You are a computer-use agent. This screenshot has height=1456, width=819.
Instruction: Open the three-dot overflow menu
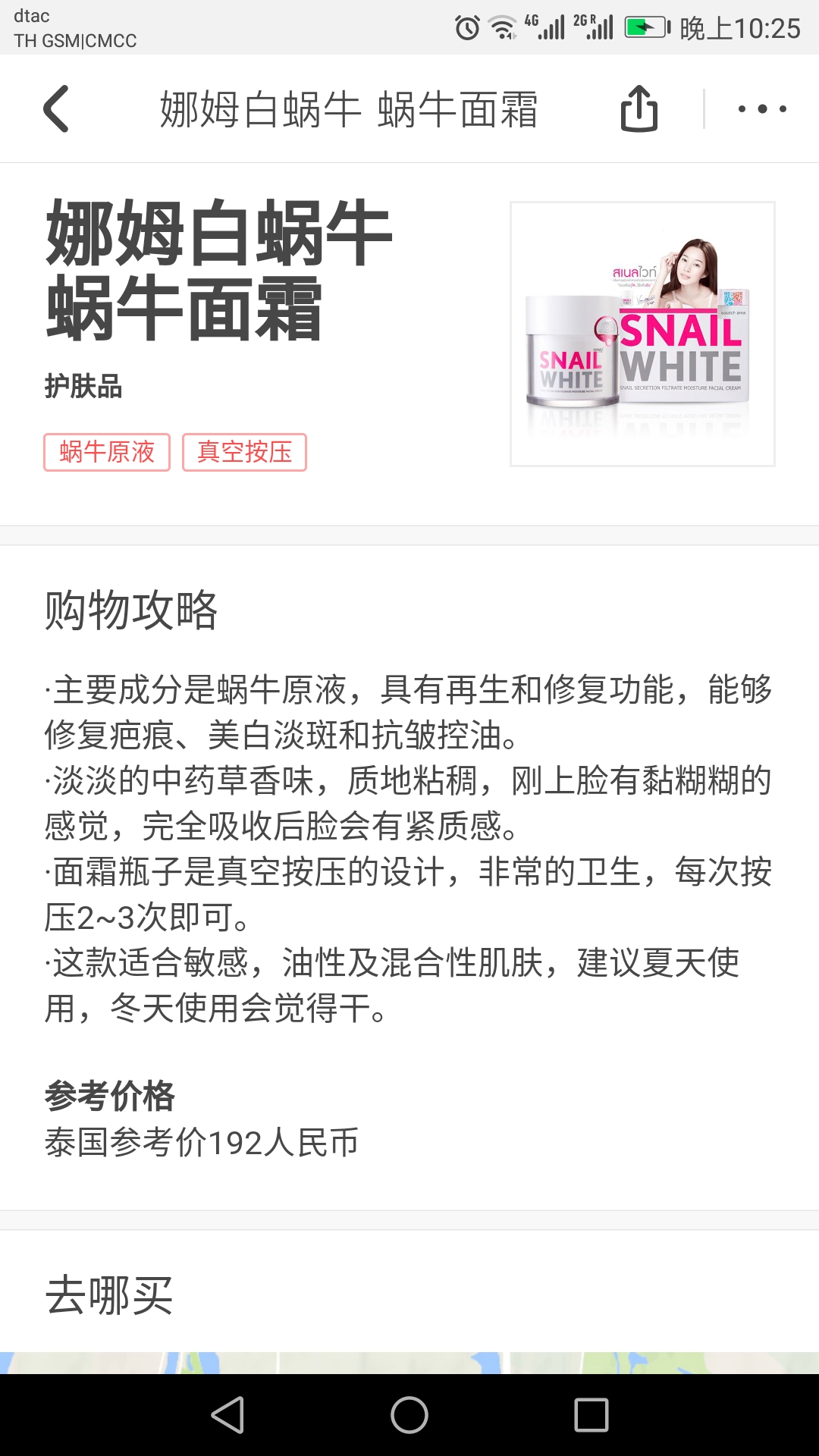[762, 108]
